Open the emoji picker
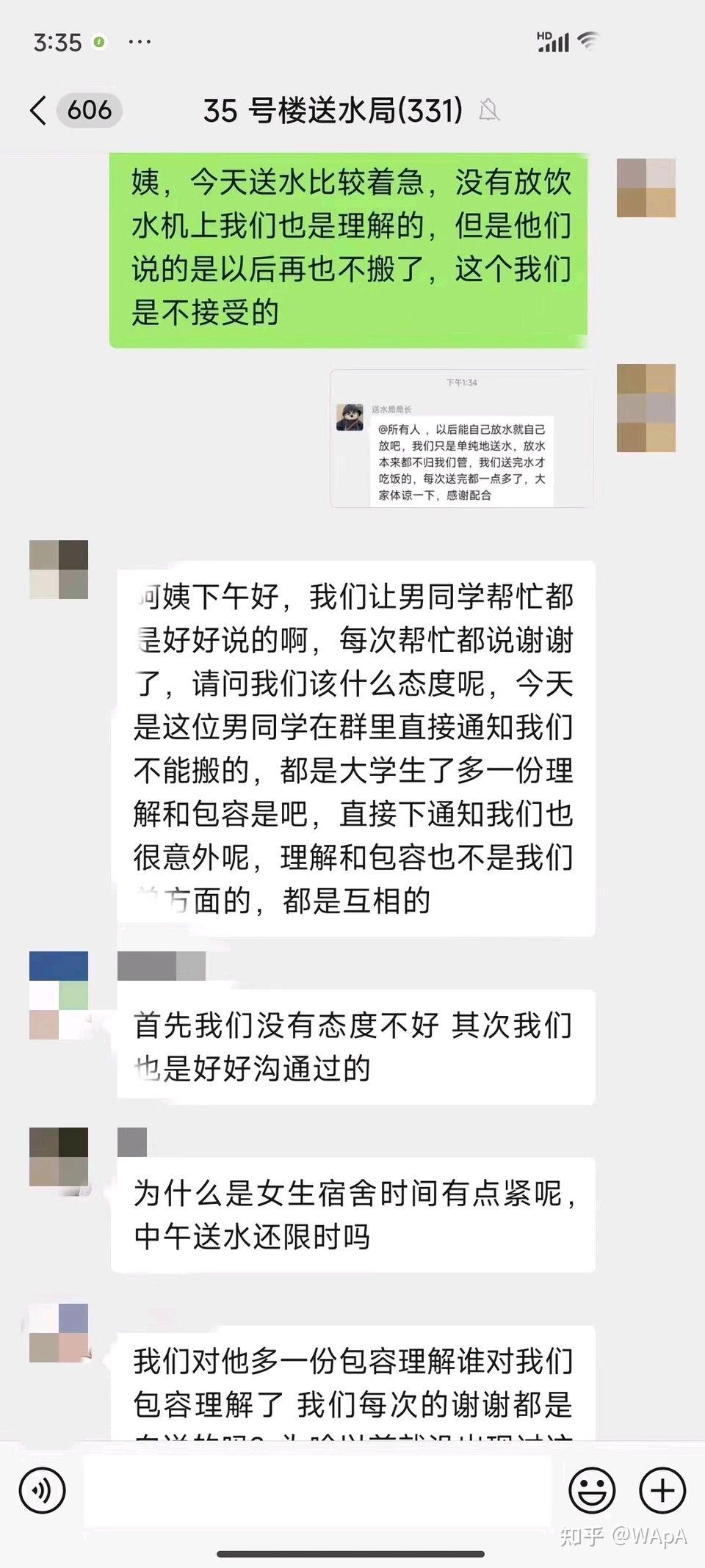Image resolution: width=705 pixels, height=1568 pixels. [x=592, y=1490]
